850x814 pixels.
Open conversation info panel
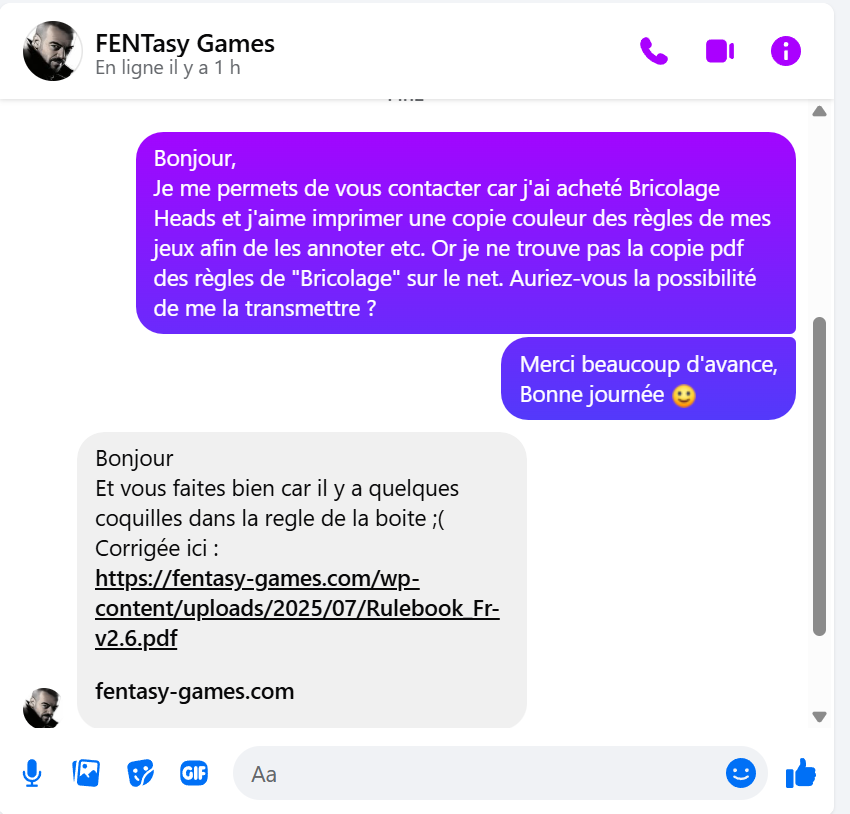click(786, 51)
